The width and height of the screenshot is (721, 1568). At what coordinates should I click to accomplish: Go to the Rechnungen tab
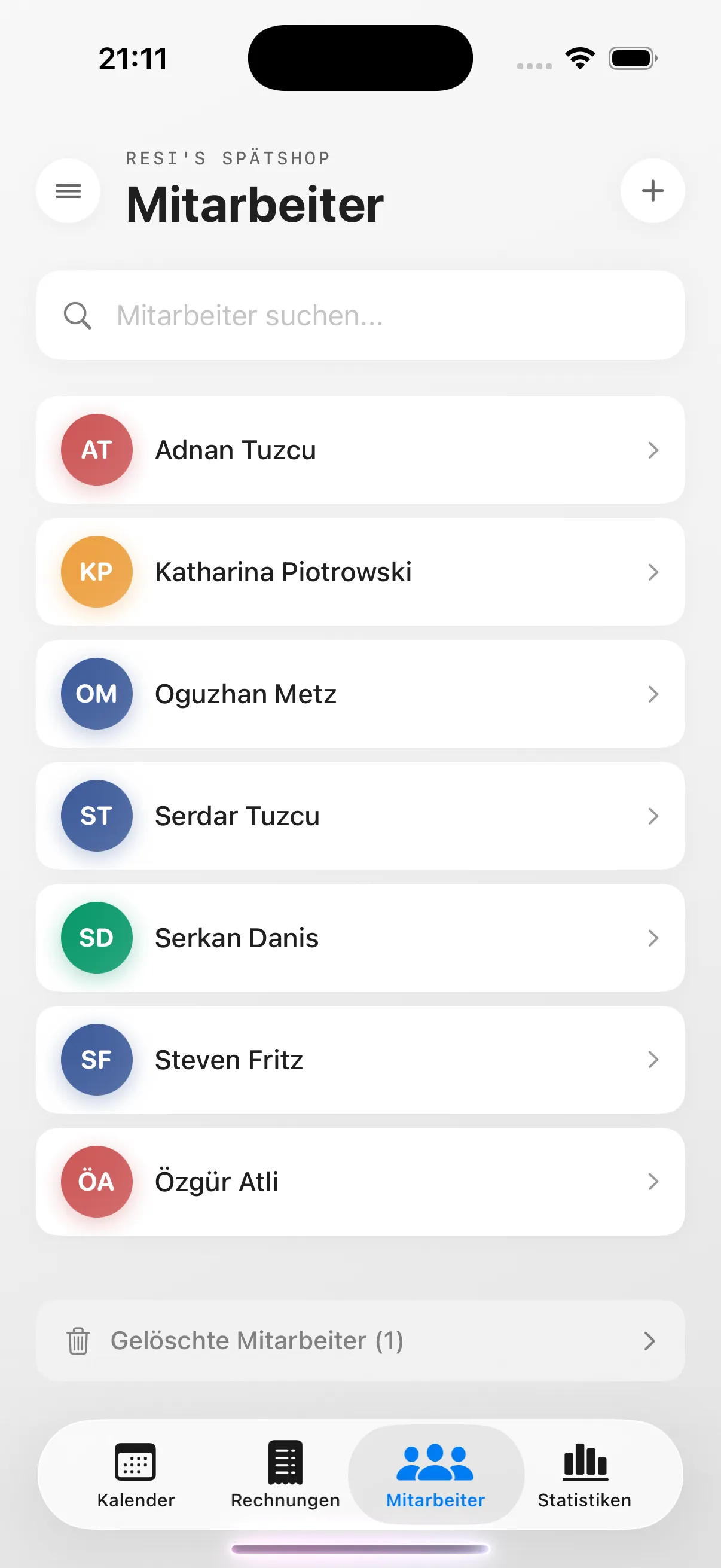(x=285, y=1475)
